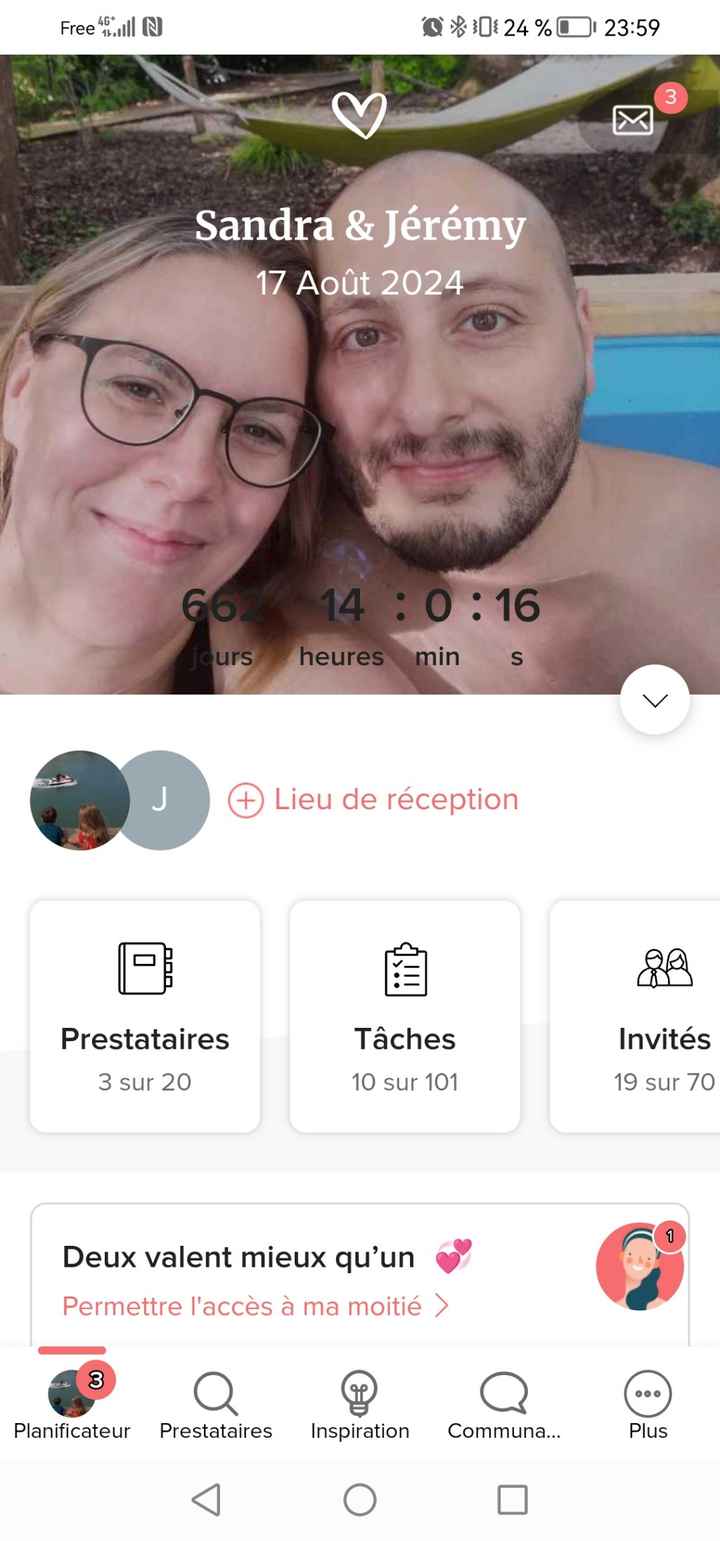This screenshot has width=720, height=1541.
Task: Tap the partner avatar labeled J
Action: [x=160, y=800]
